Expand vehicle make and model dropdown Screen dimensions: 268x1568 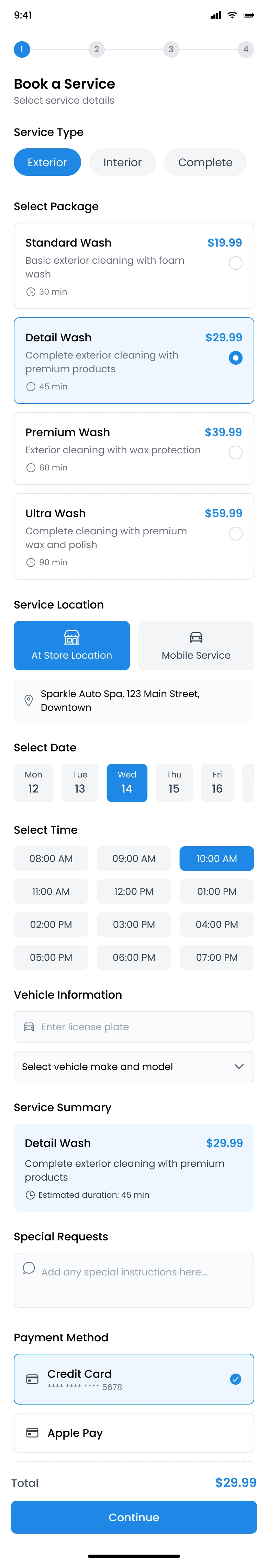point(133,1066)
